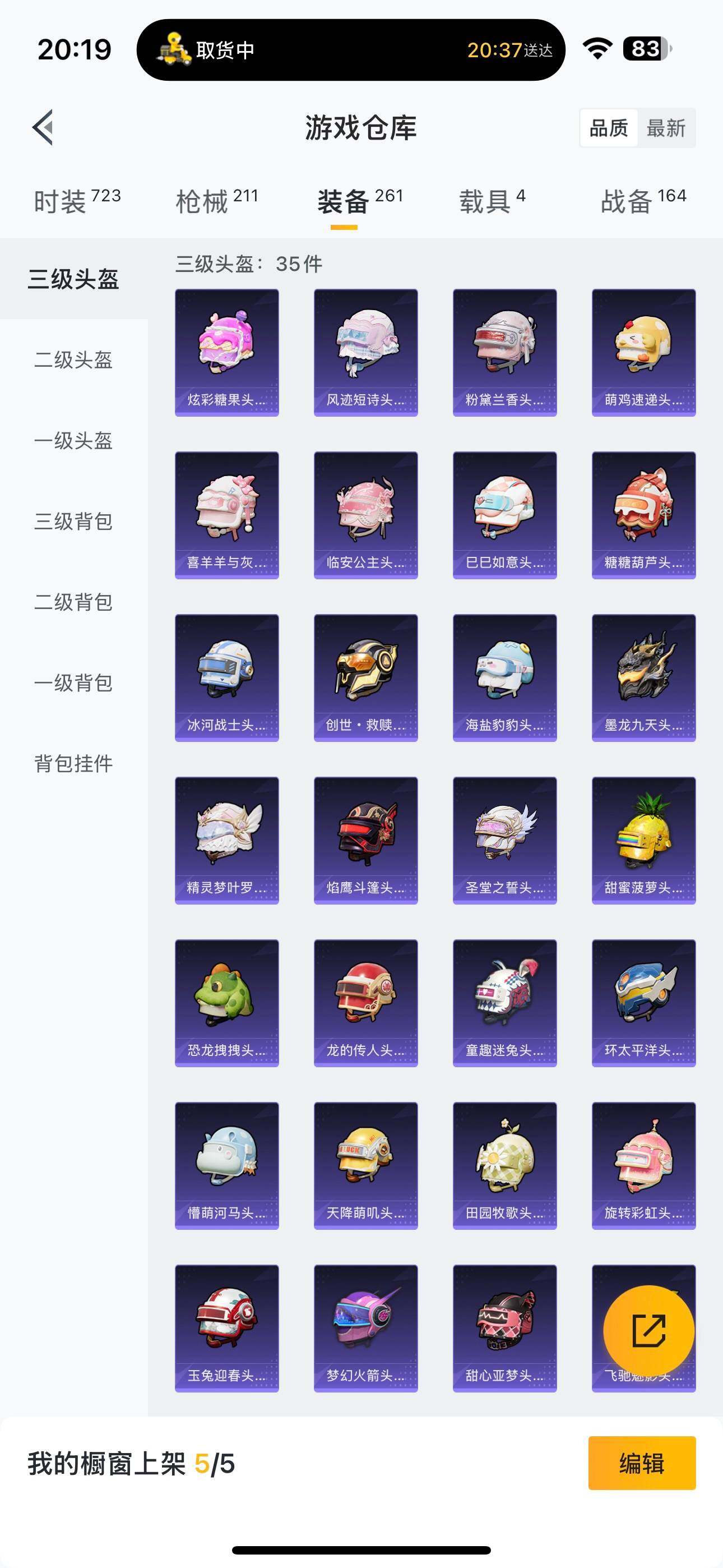723x1568 pixels.
Task: Tap the back arrow to exit warehouse
Action: [43, 128]
